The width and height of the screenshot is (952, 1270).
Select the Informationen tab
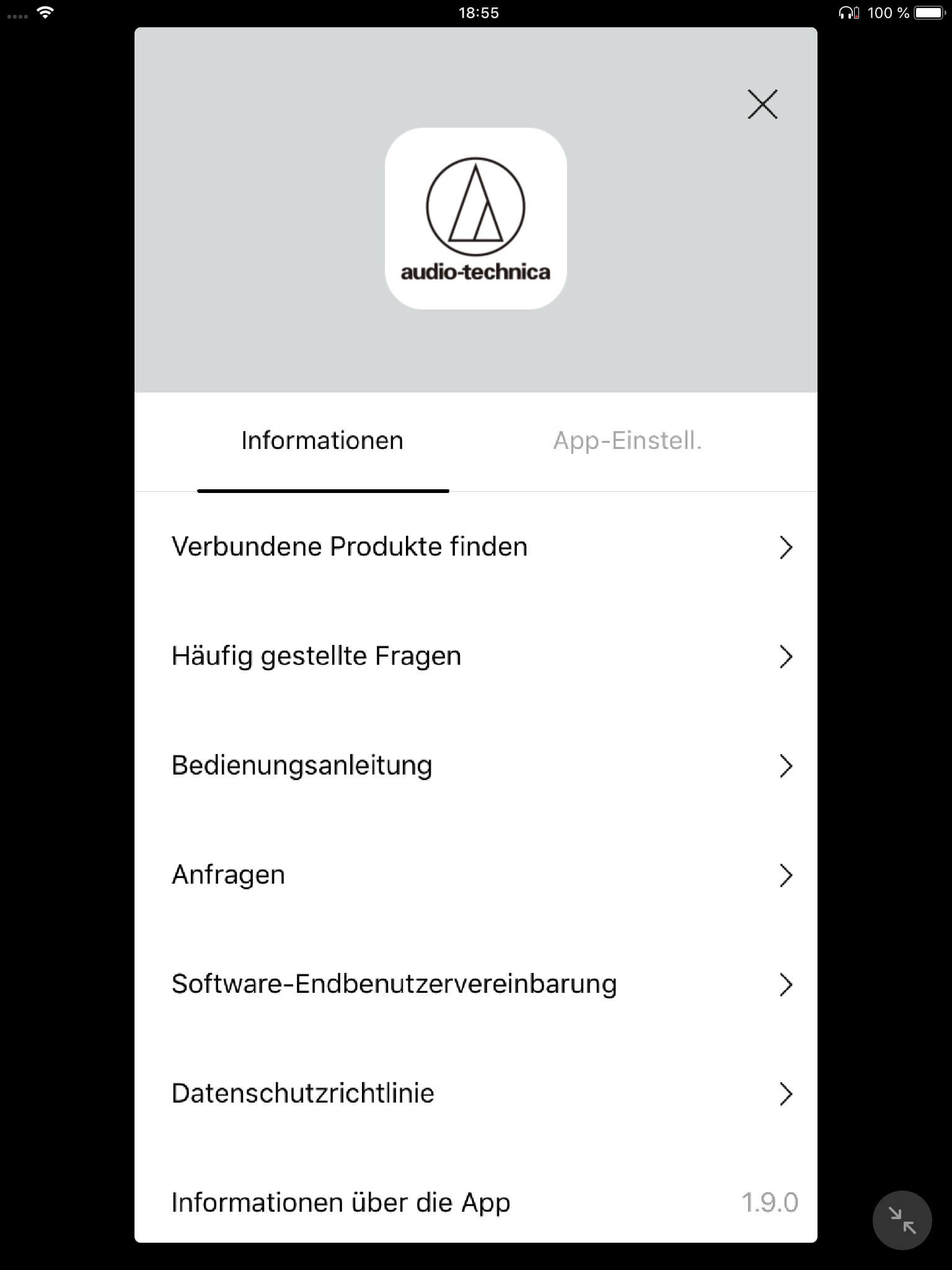(322, 441)
